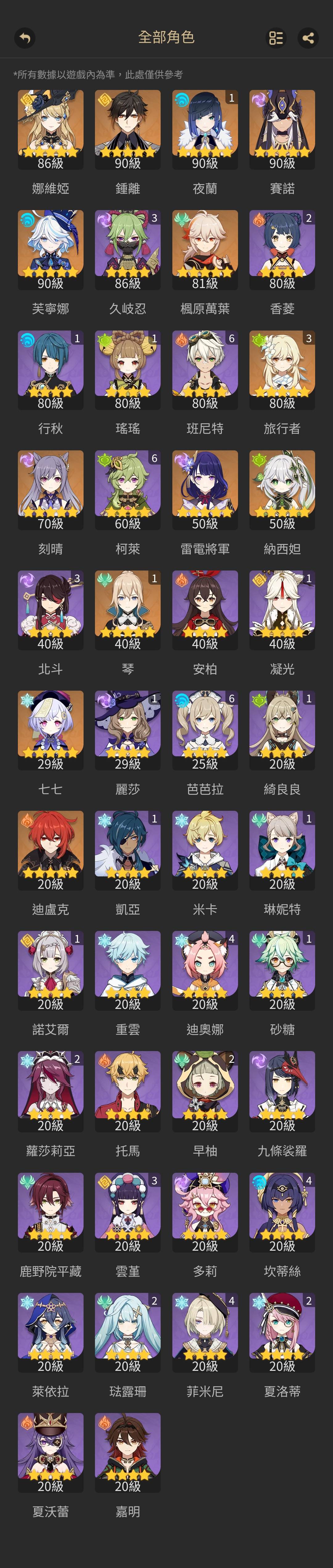
Task: Open character card 娜維婭
Action: tap(51, 130)
